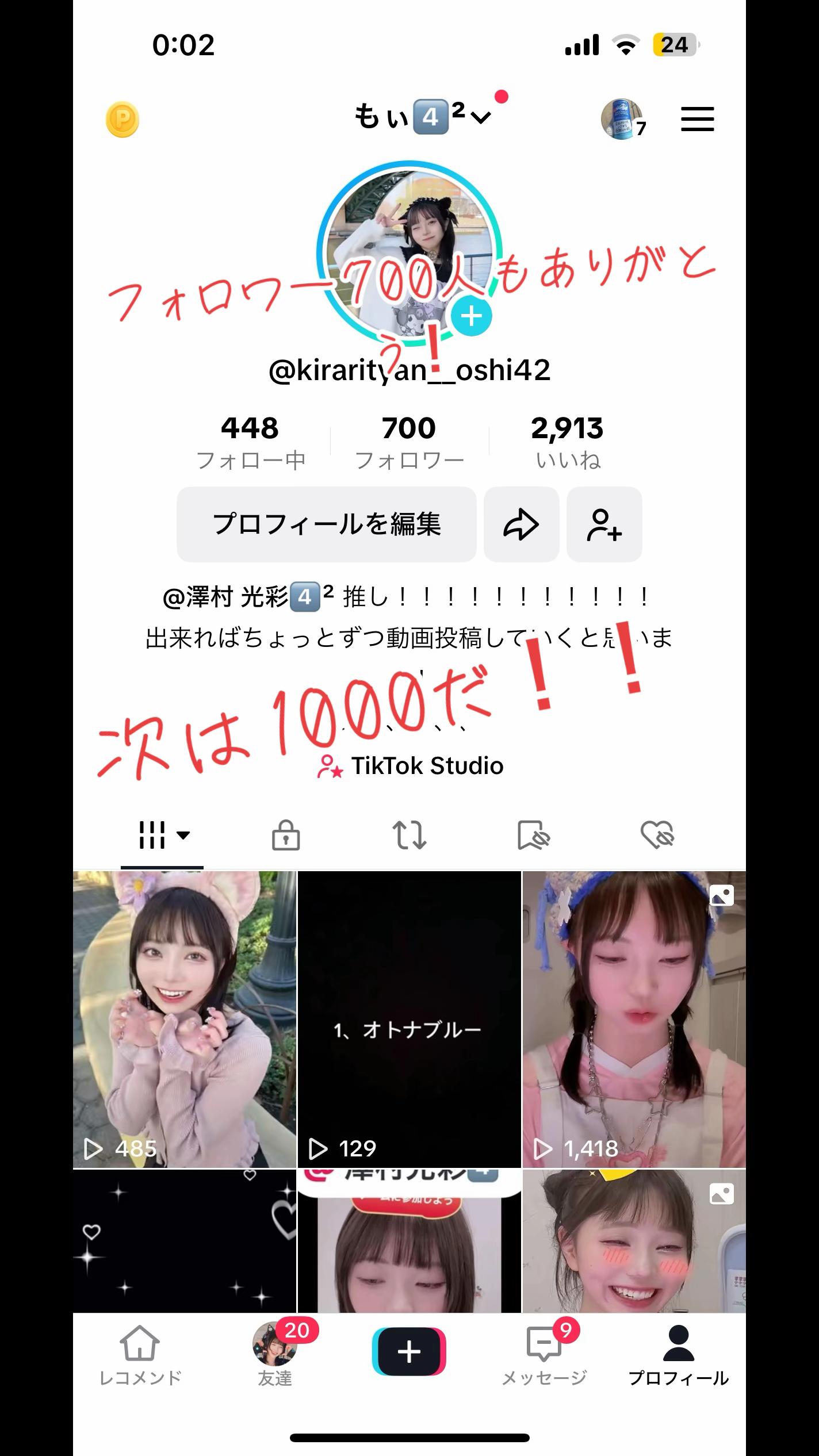
Task: Open the 友達 tab
Action: (275, 1355)
